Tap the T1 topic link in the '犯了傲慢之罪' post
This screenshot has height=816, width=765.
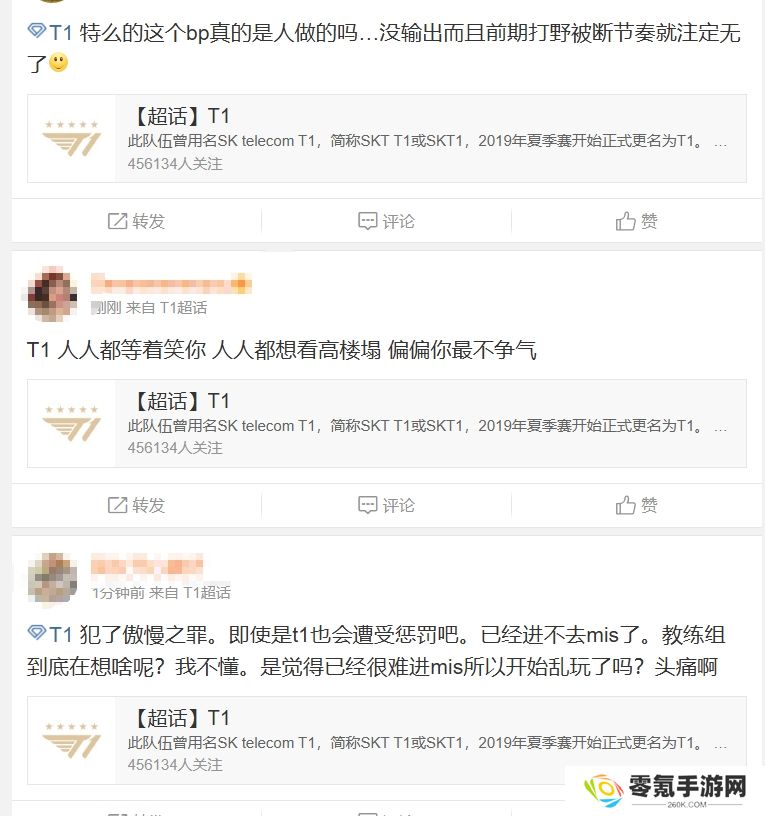point(51,634)
